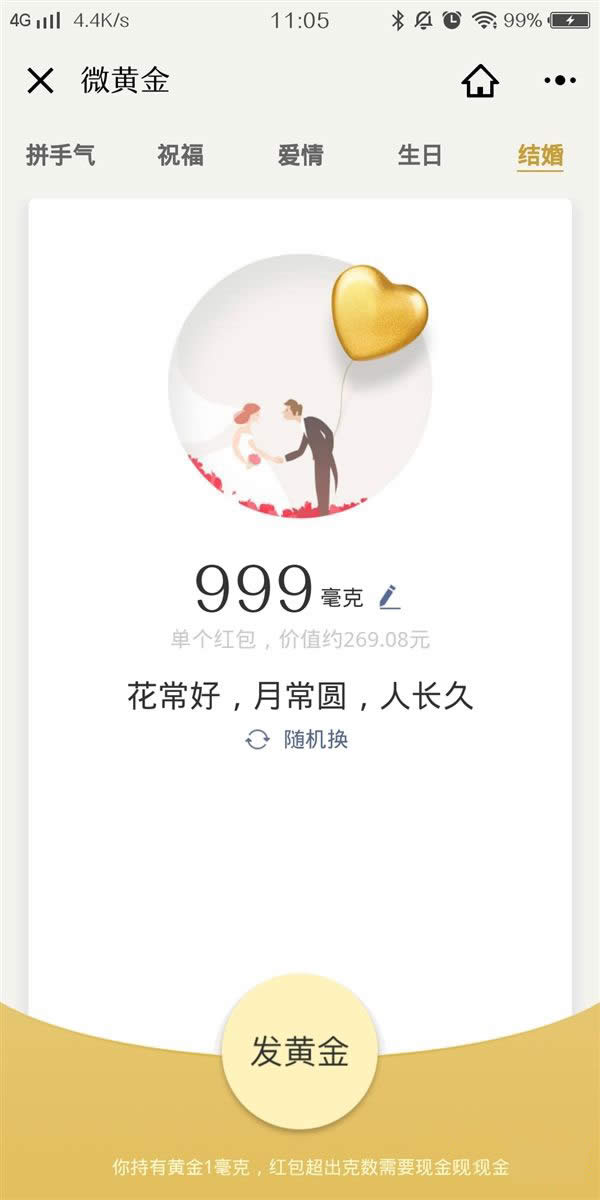Viewport: 600px width, 1200px height.
Task: Send the gold with 发黄金
Action: coord(300,1052)
